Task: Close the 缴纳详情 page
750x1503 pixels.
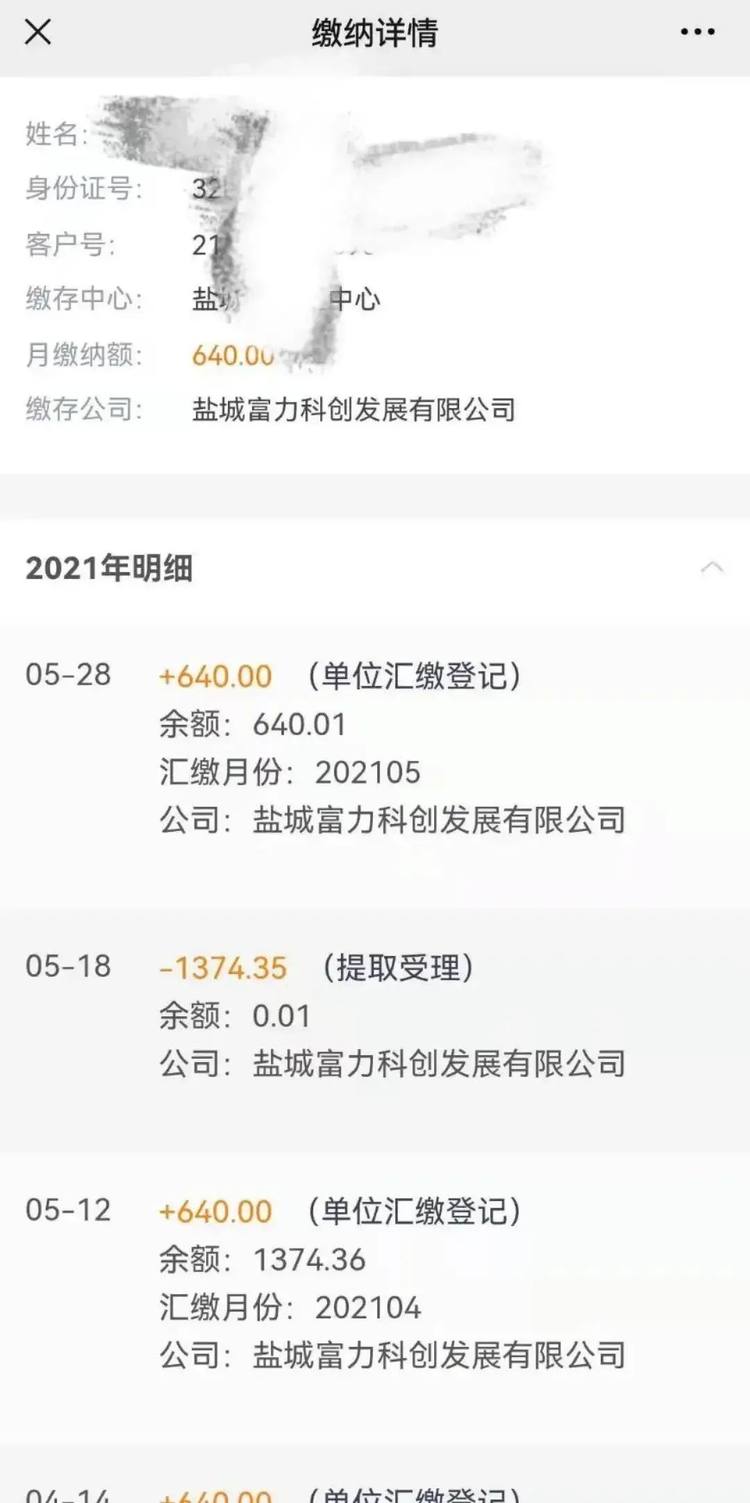Action: pos(38,32)
